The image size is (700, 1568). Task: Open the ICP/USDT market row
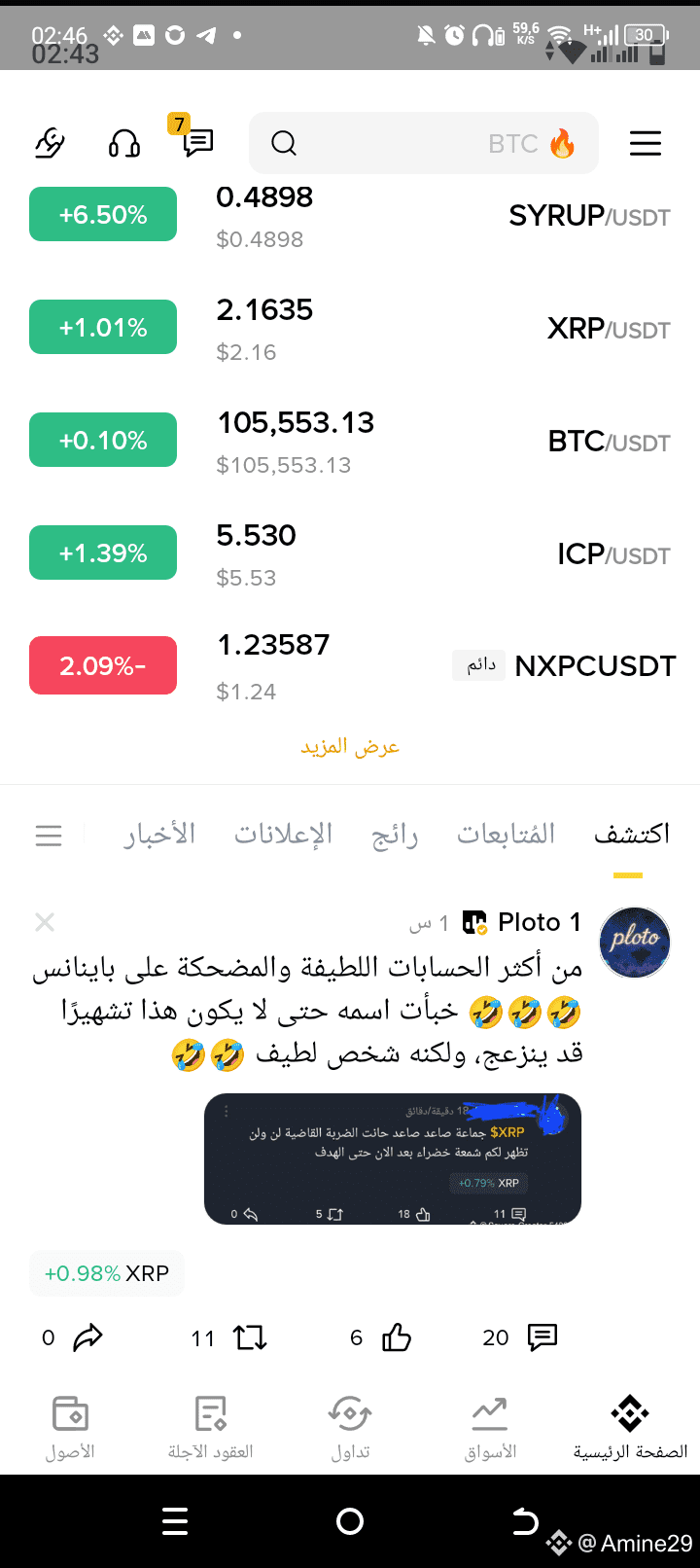350,554
